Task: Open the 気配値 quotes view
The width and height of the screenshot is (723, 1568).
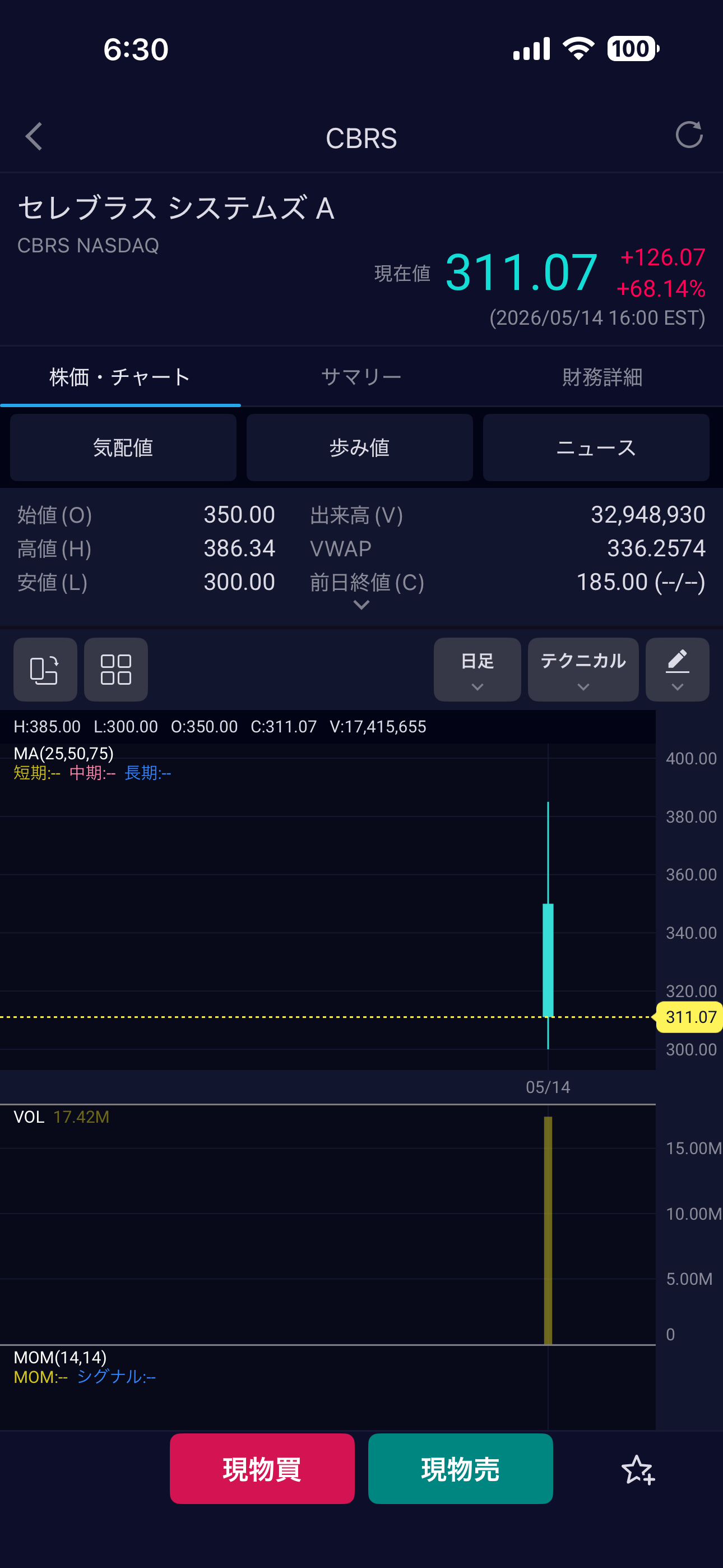Action: [x=123, y=448]
